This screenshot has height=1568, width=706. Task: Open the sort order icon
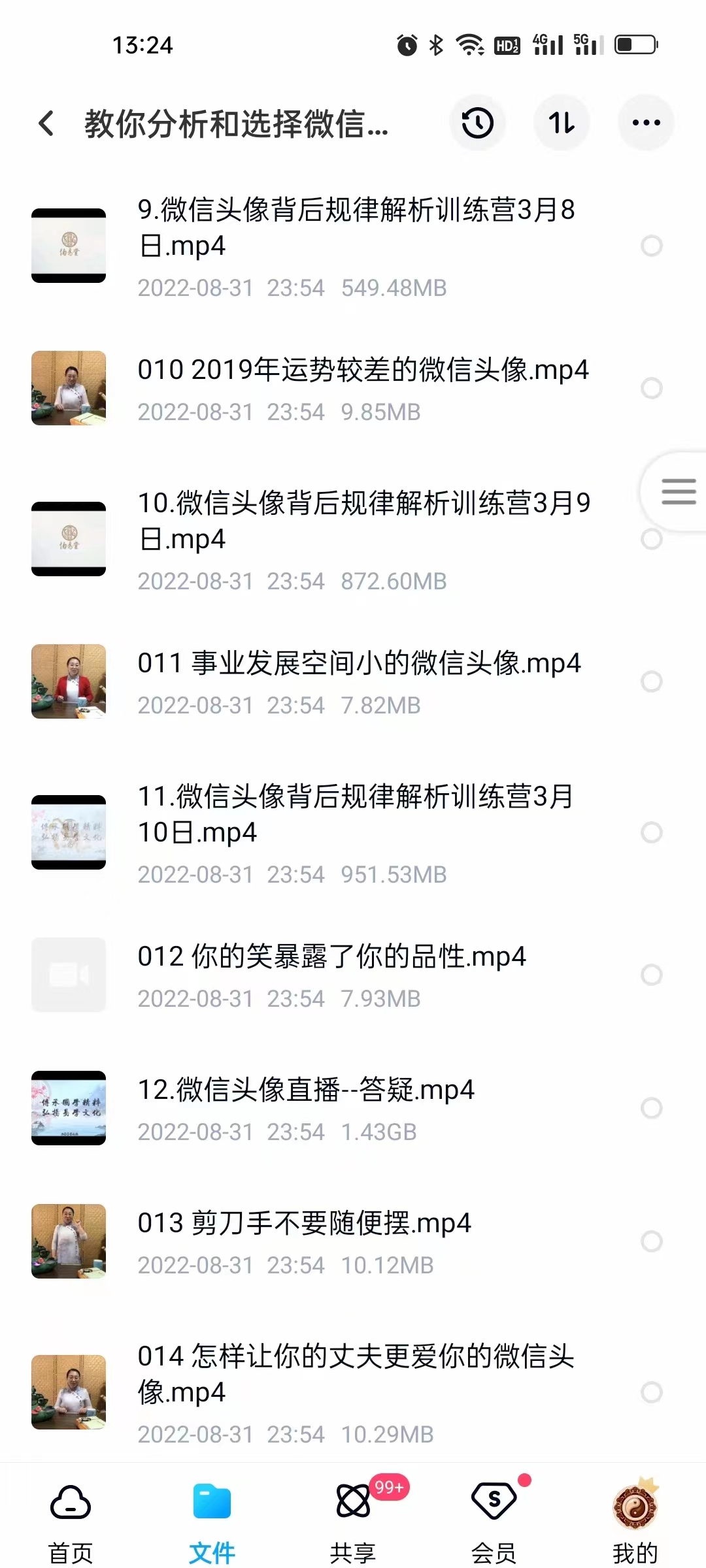pos(562,123)
